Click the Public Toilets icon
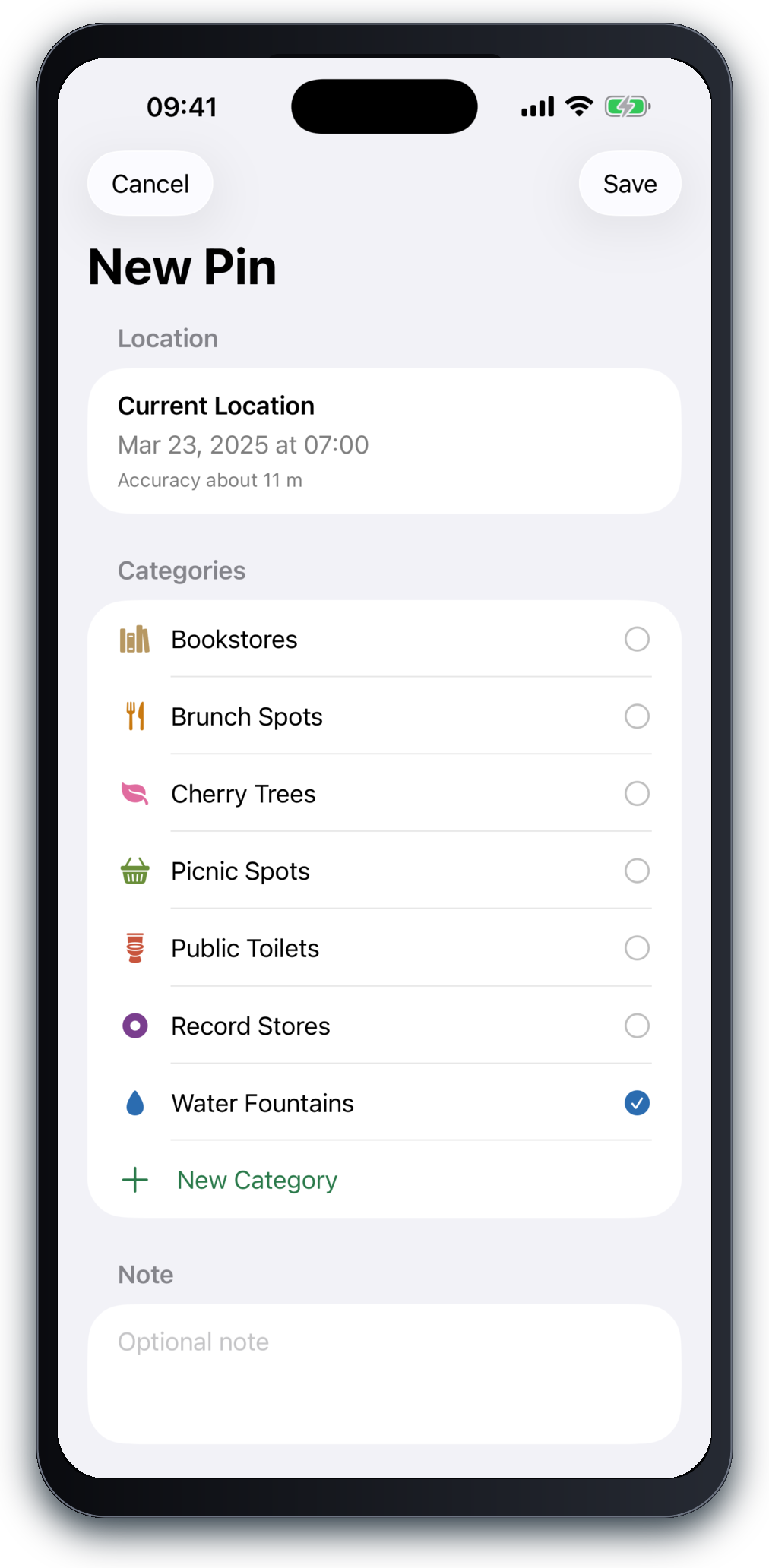This screenshot has width=769, height=1568. point(134,948)
